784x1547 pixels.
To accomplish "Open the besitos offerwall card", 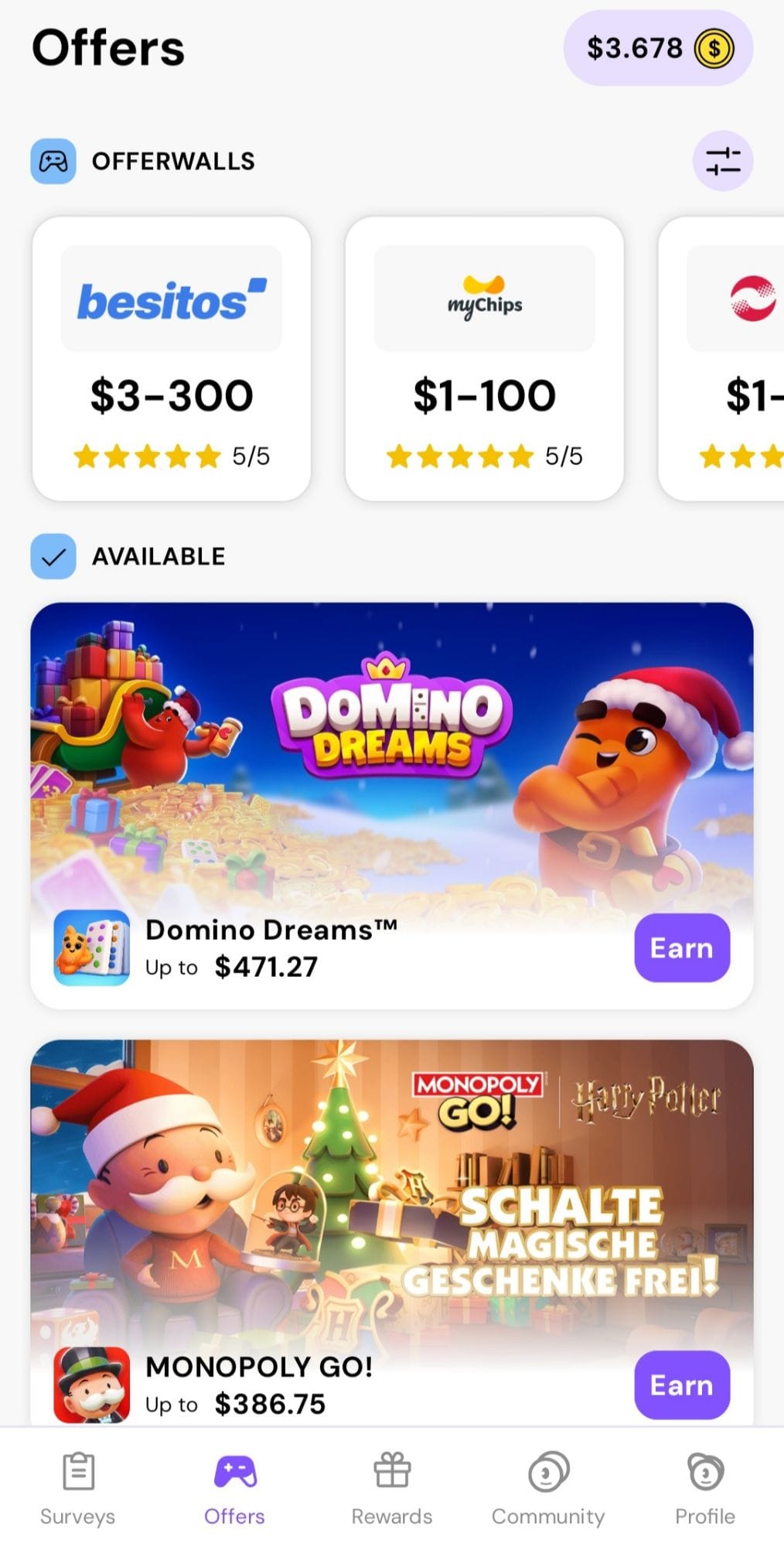I will (172, 359).
